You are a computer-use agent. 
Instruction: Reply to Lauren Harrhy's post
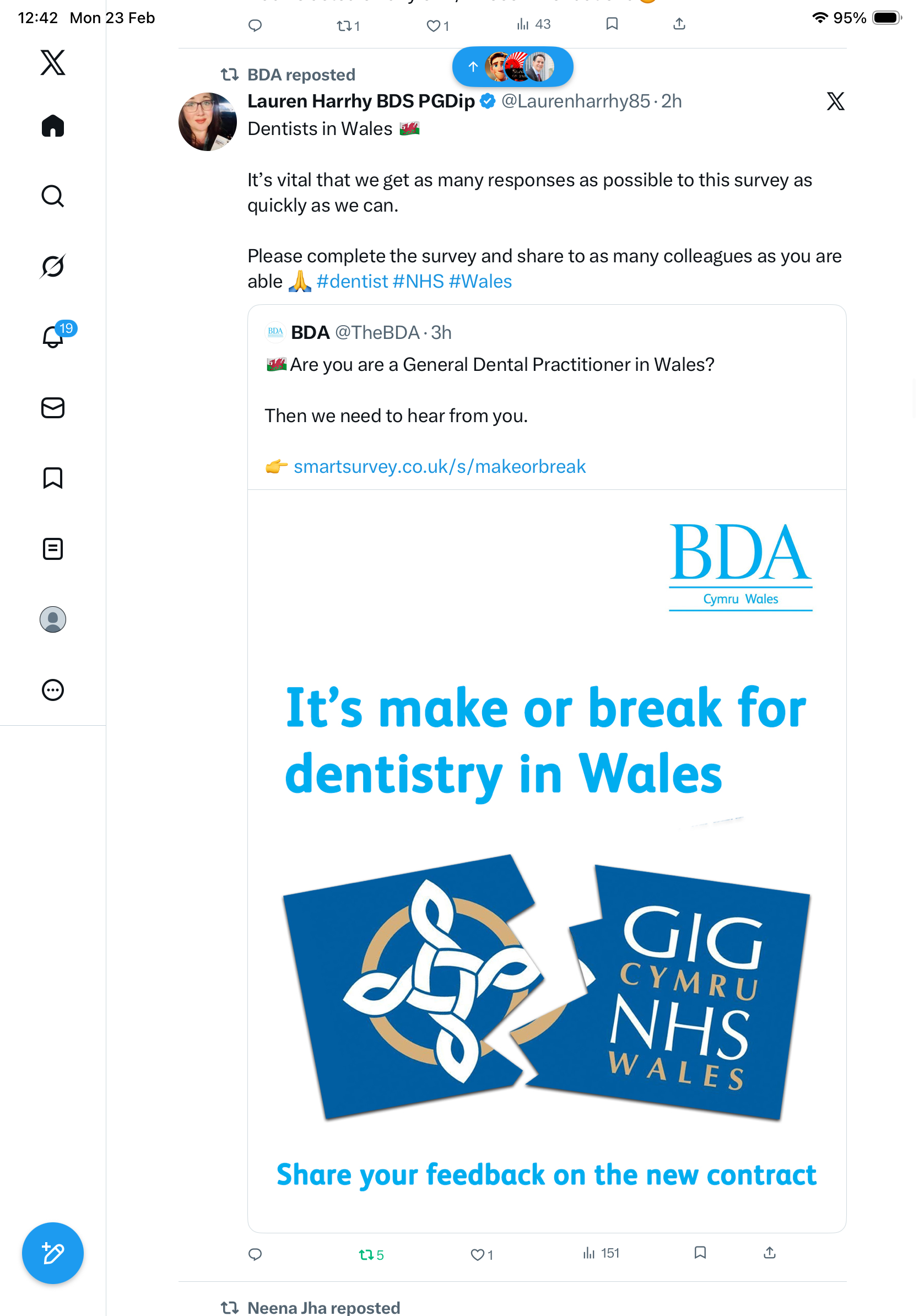[x=255, y=1254]
